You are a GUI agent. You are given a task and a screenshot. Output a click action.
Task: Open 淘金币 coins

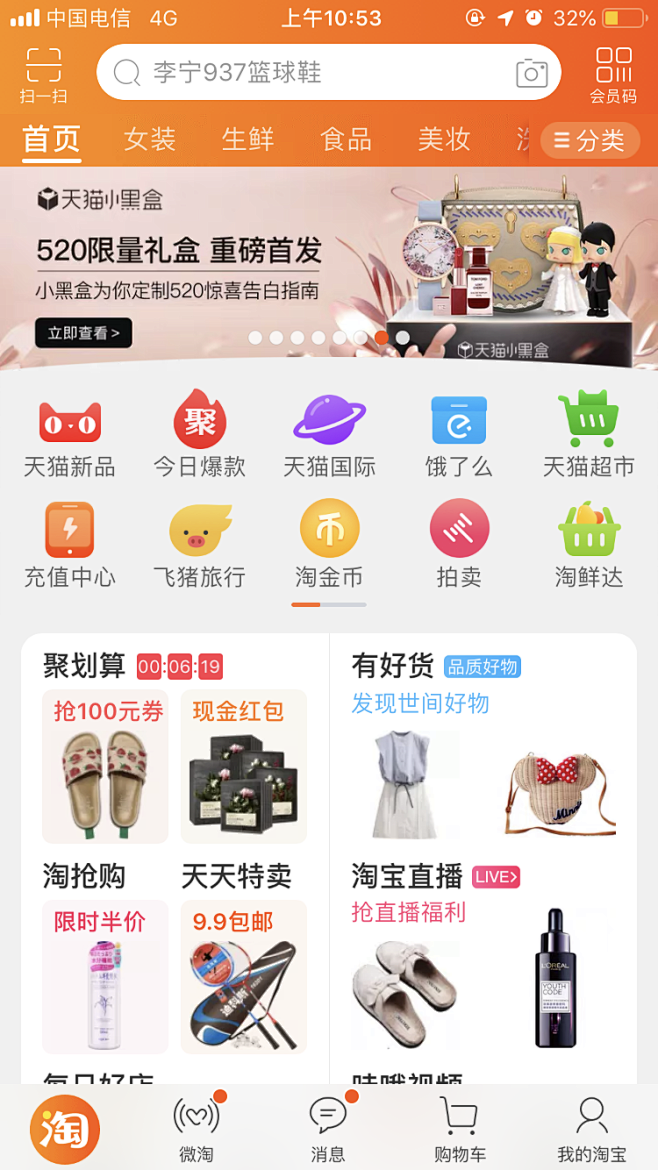click(x=329, y=545)
